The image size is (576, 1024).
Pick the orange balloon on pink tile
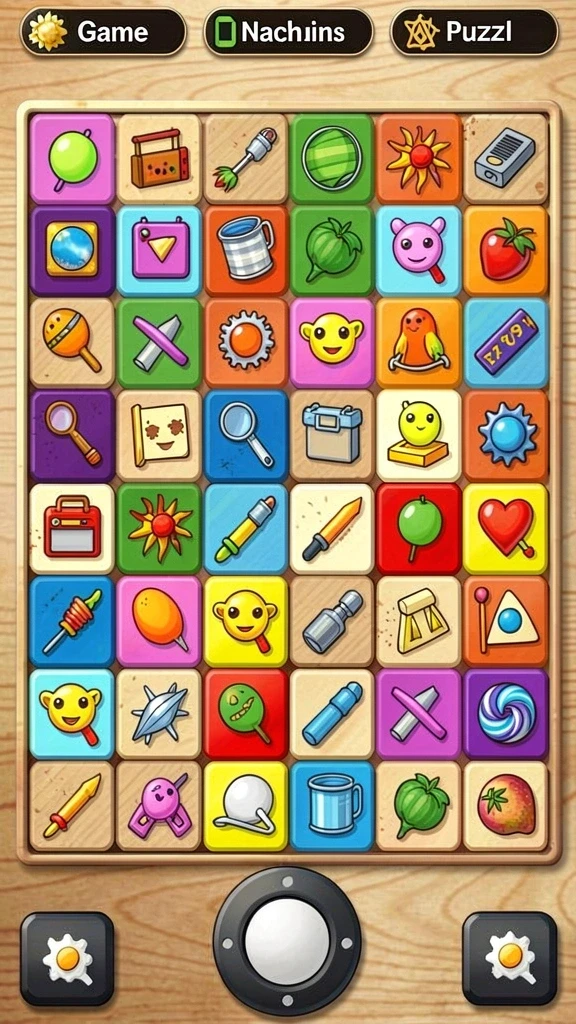(159, 621)
